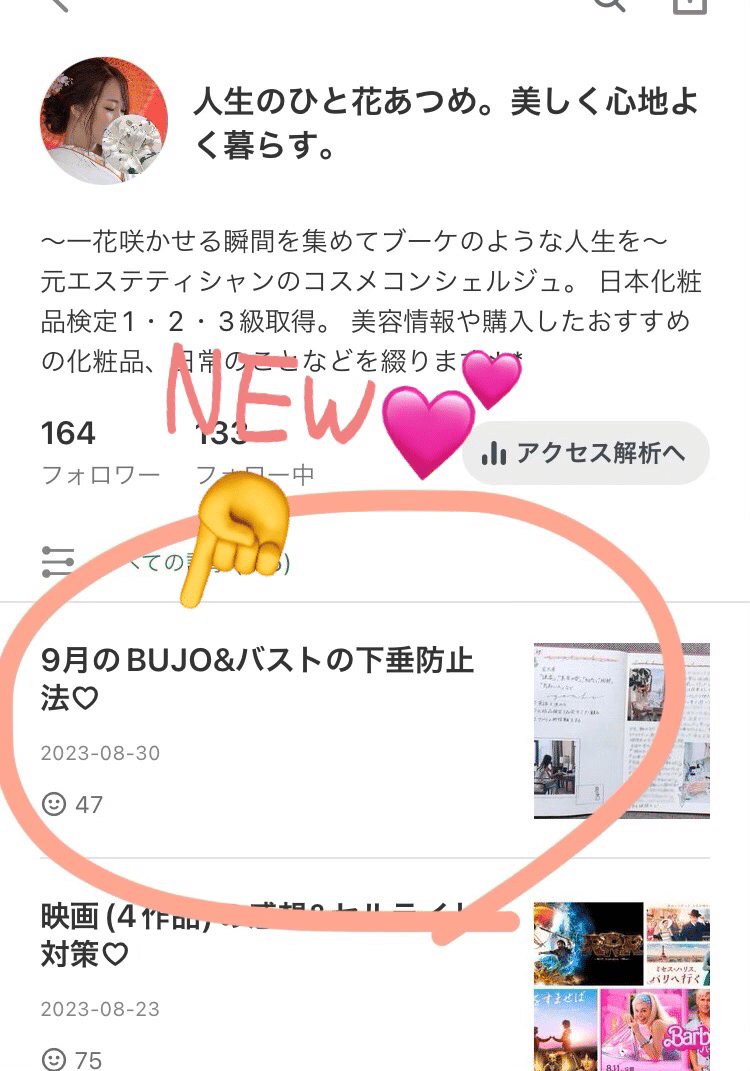
Task: Tap the bar chart icon on the analytics button
Action: click(498, 455)
